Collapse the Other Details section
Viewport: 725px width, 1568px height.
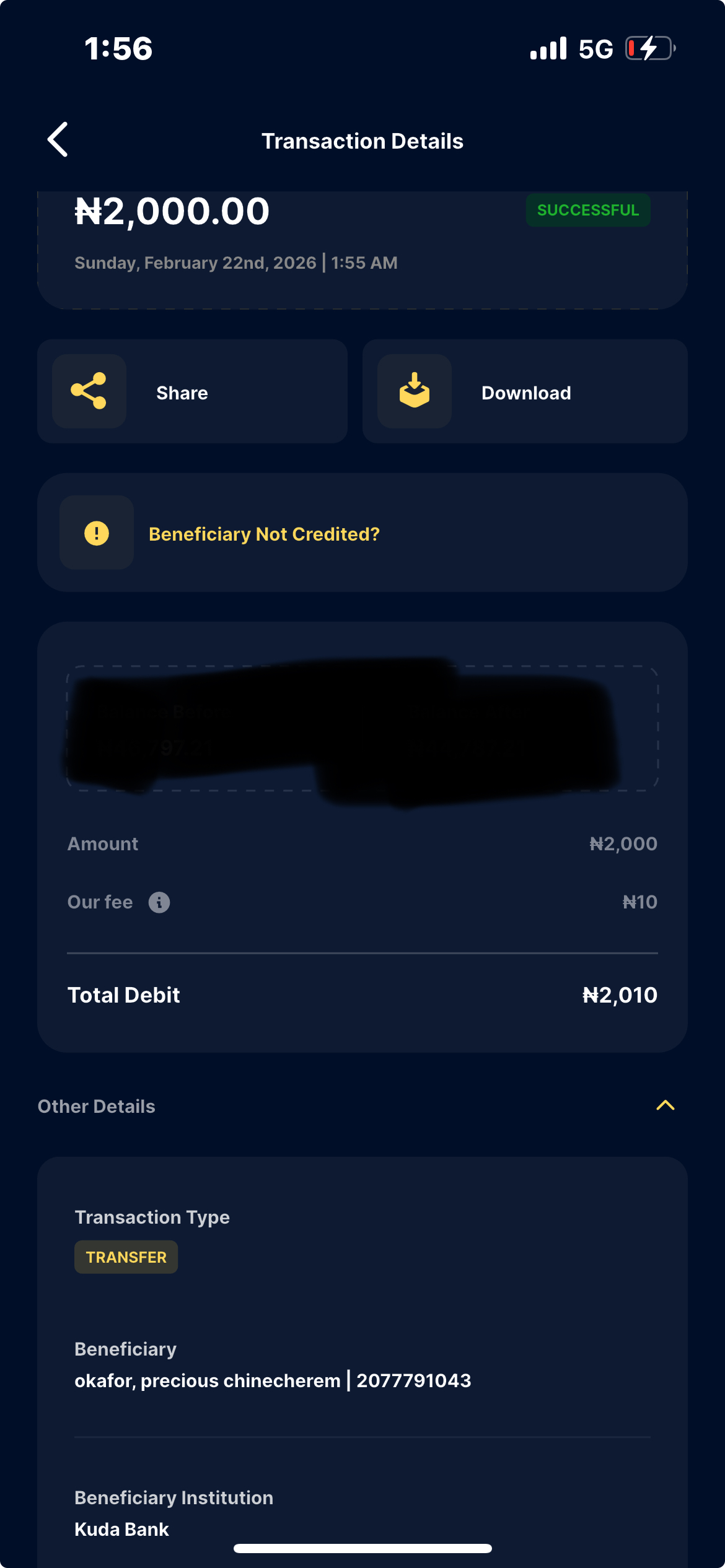[665, 1105]
